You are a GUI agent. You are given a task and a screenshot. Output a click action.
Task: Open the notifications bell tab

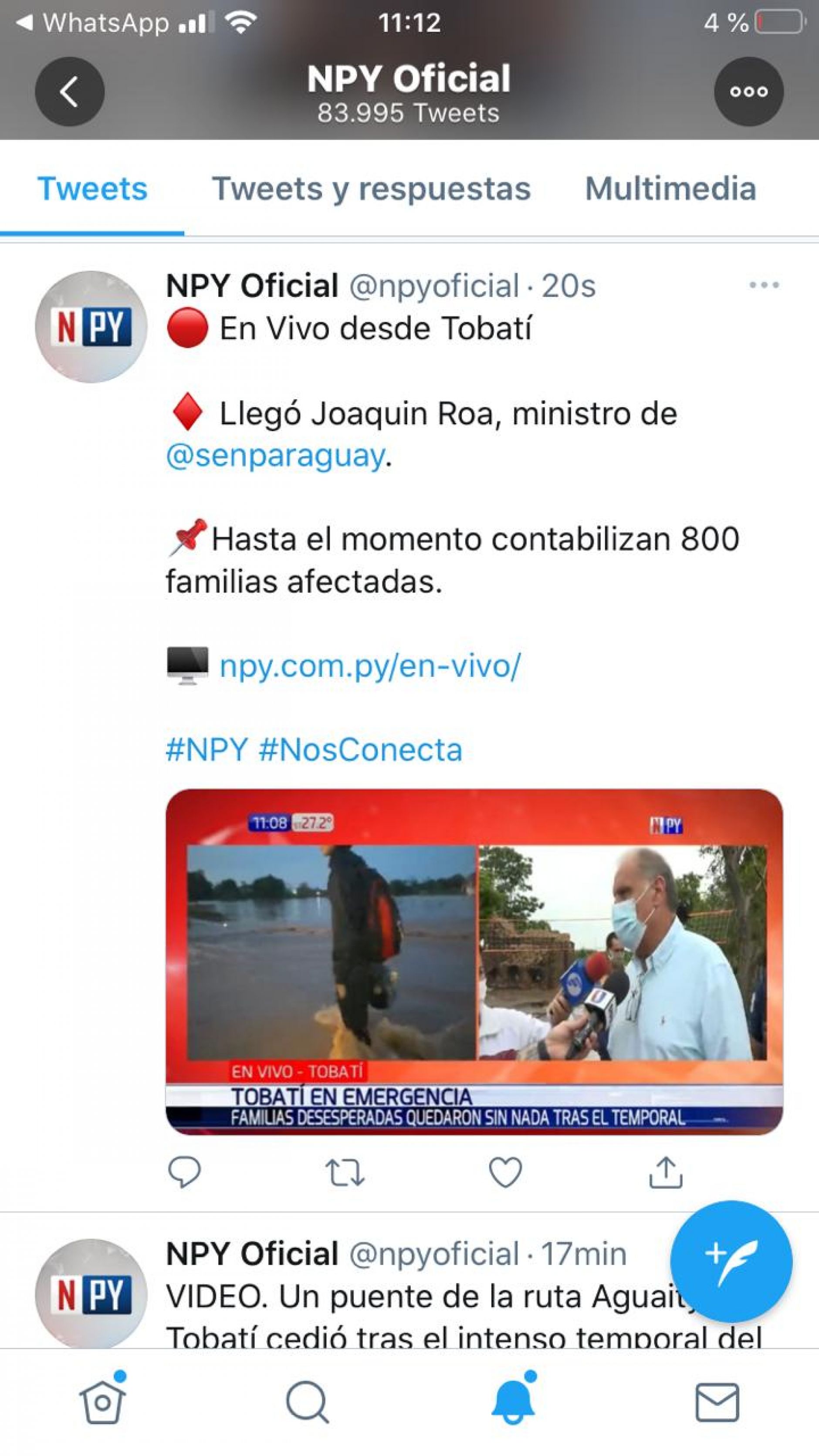(x=513, y=1402)
